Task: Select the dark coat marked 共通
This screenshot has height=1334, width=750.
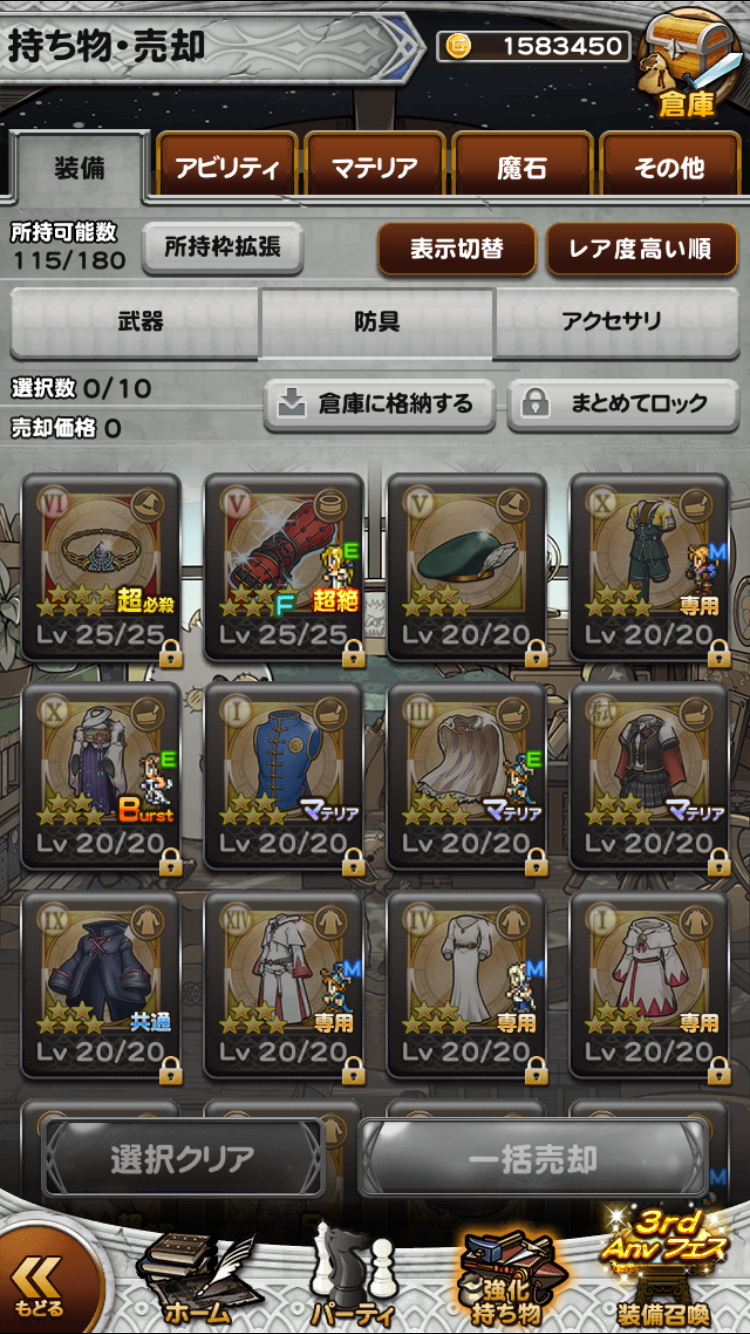Action: [x=101, y=985]
